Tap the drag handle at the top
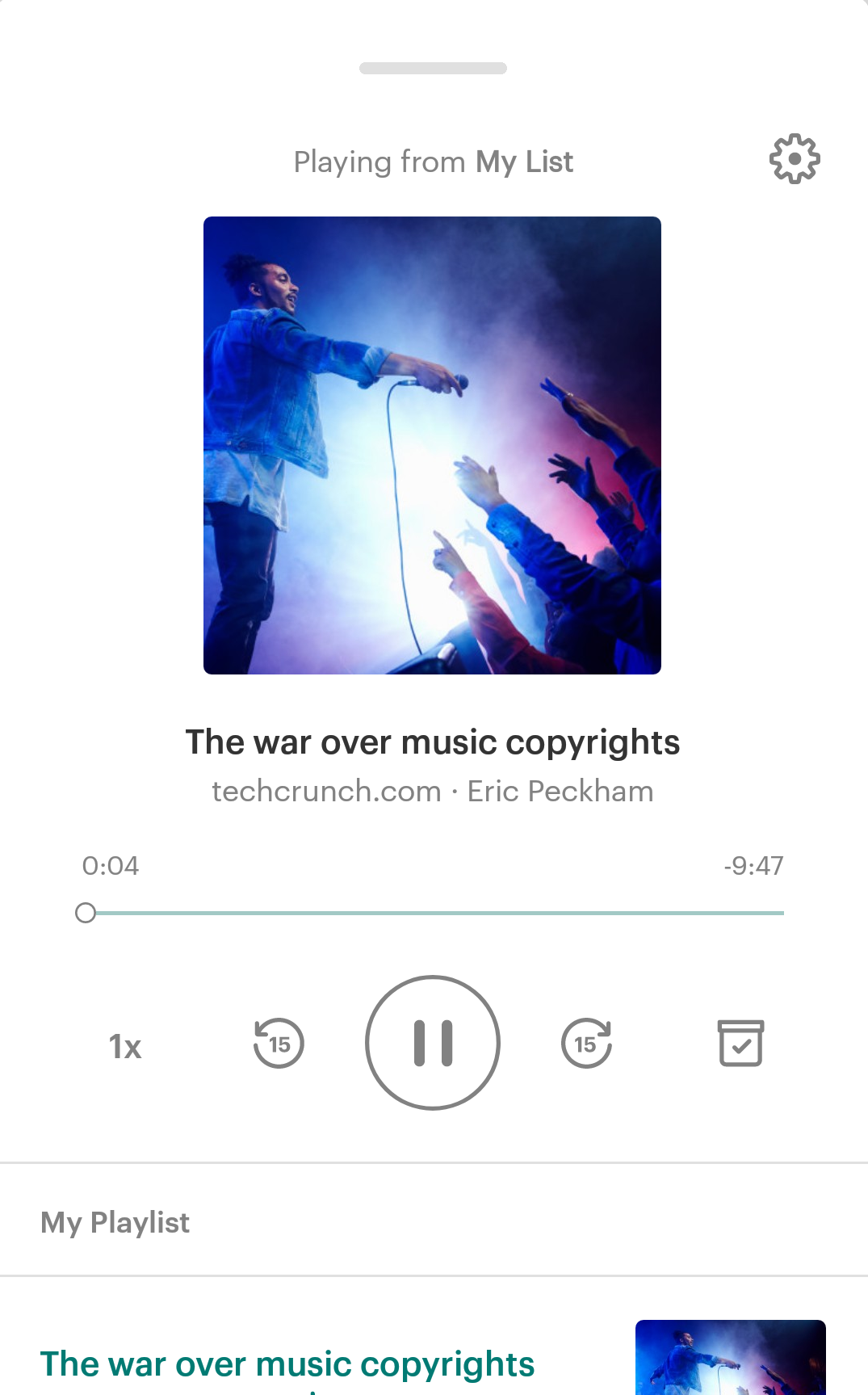 point(433,69)
